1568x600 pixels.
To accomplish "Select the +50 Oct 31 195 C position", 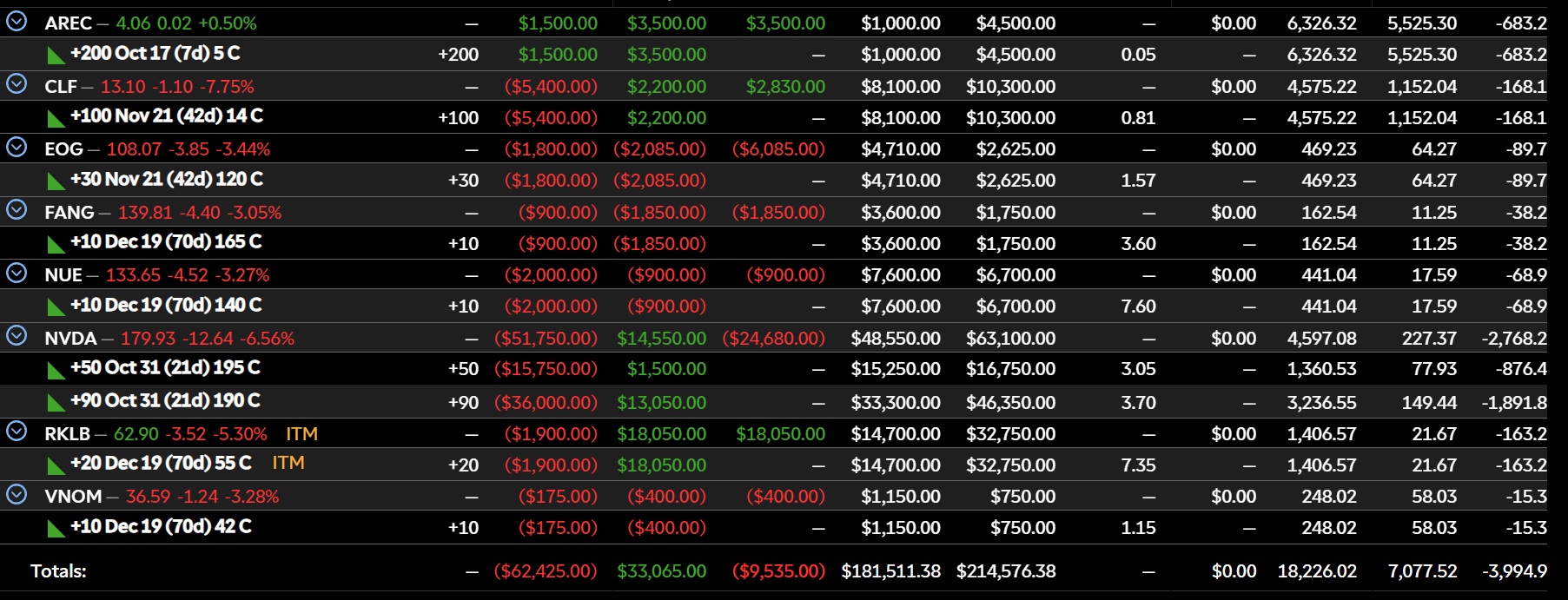I will click(165, 368).
